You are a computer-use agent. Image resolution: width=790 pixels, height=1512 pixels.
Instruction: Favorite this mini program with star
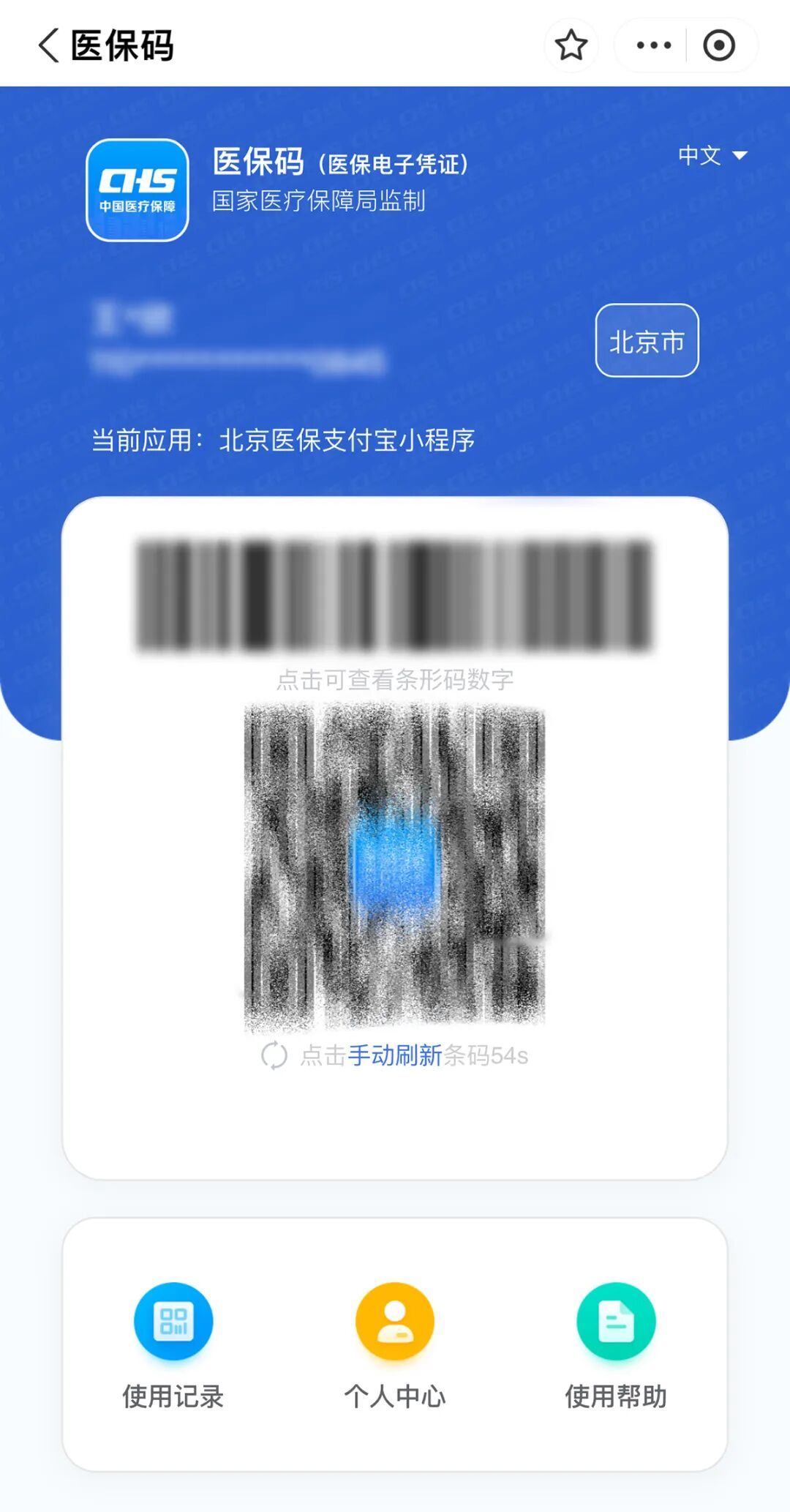pyautogui.click(x=571, y=45)
